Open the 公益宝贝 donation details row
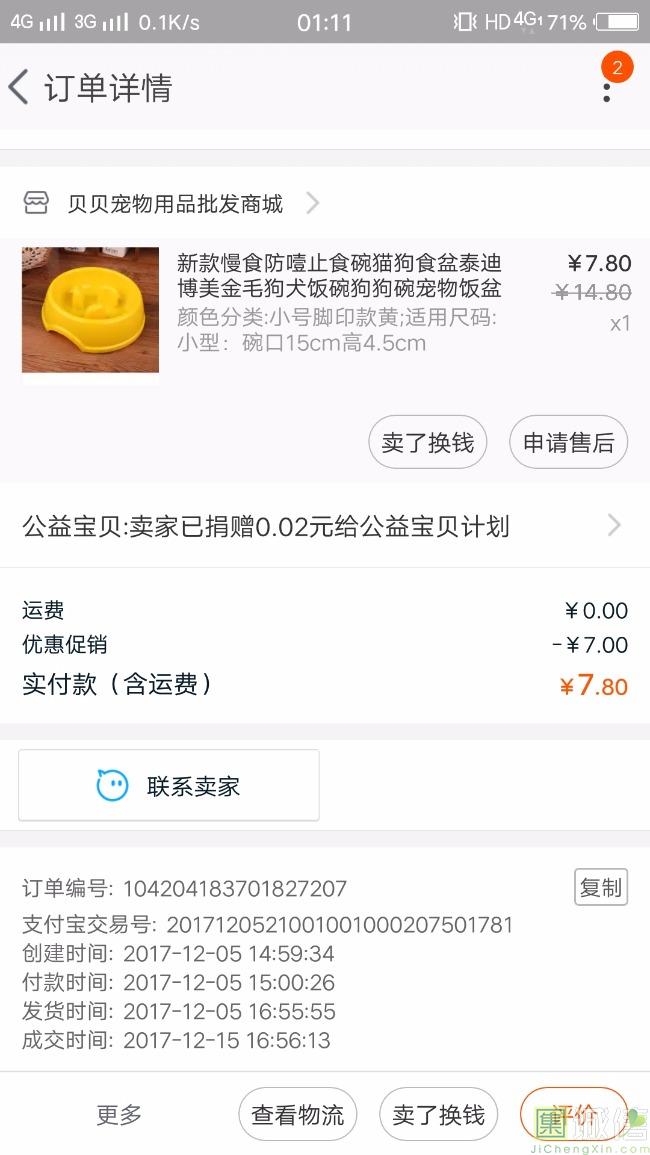This screenshot has height=1155, width=650. tap(320, 526)
